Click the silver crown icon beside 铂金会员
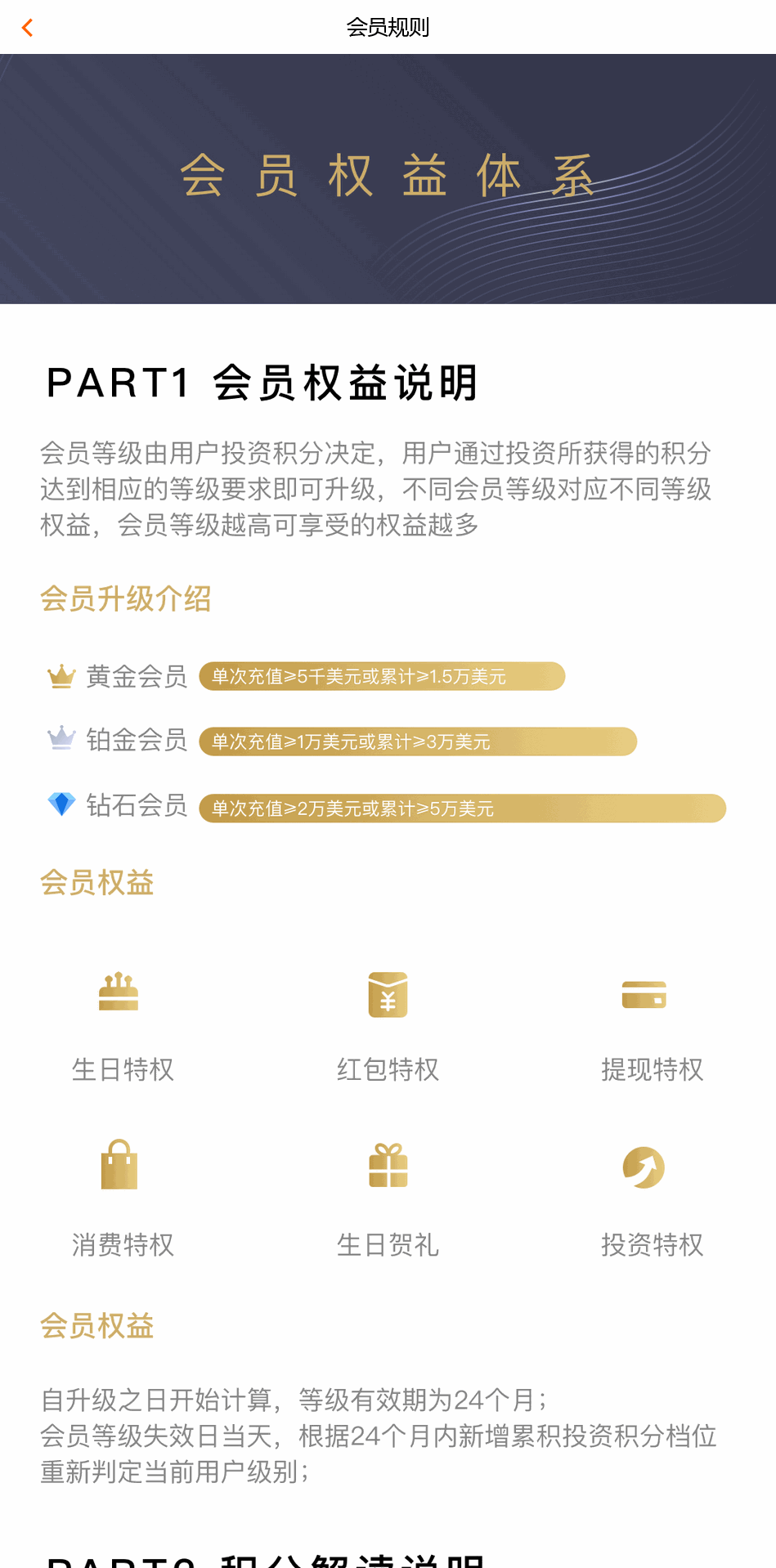776x1568 pixels. [x=59, y=740]
